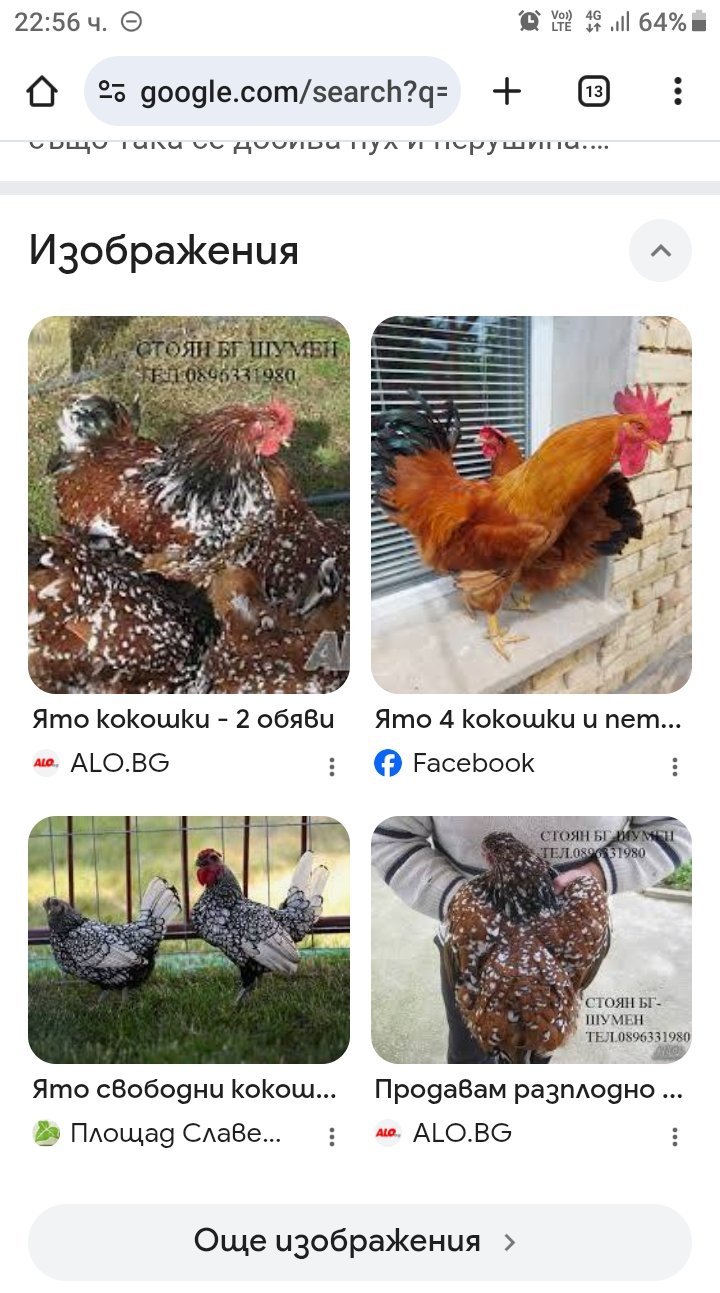The image size is (720, 1293).
Task: Open the 'Продавам разплодно' image result
Action: click(531, 939)
